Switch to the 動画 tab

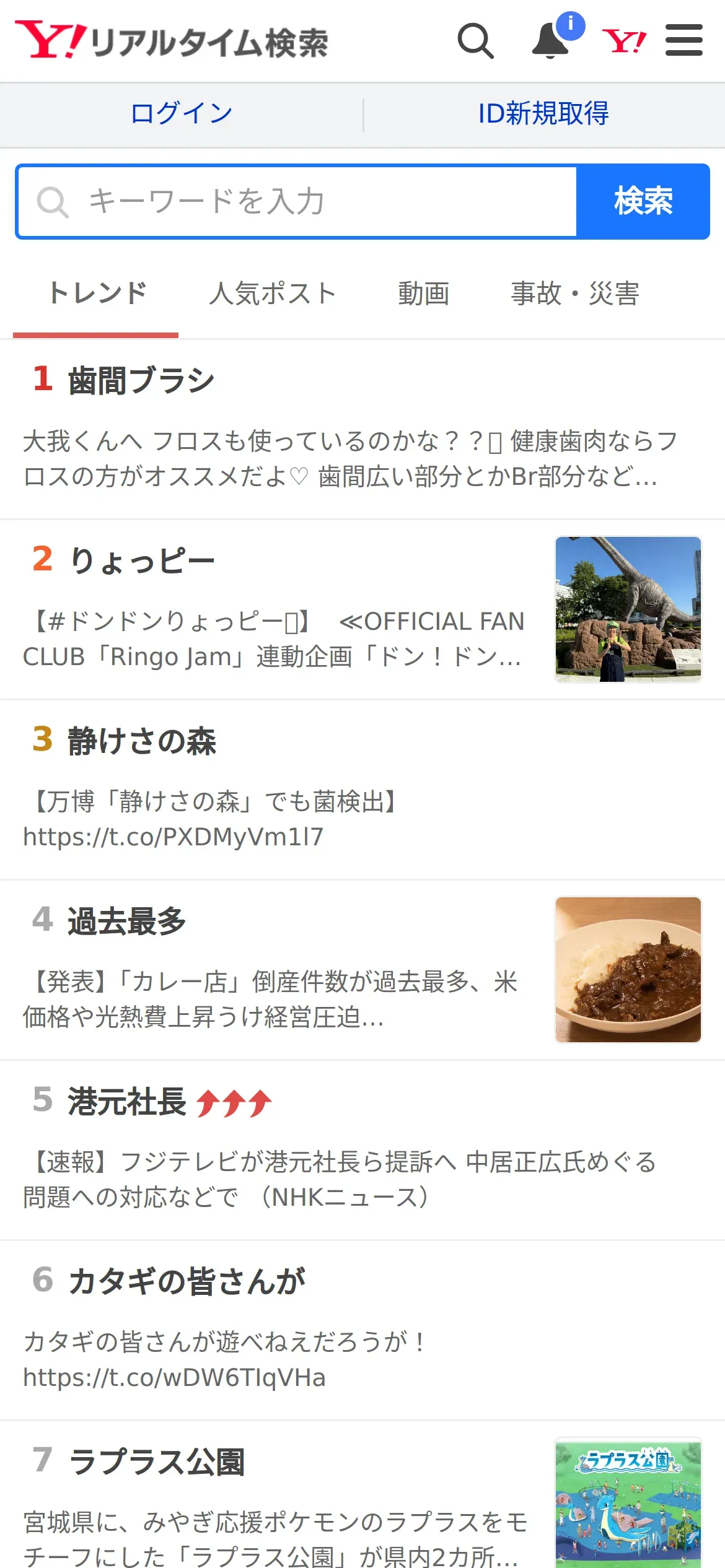423,294
